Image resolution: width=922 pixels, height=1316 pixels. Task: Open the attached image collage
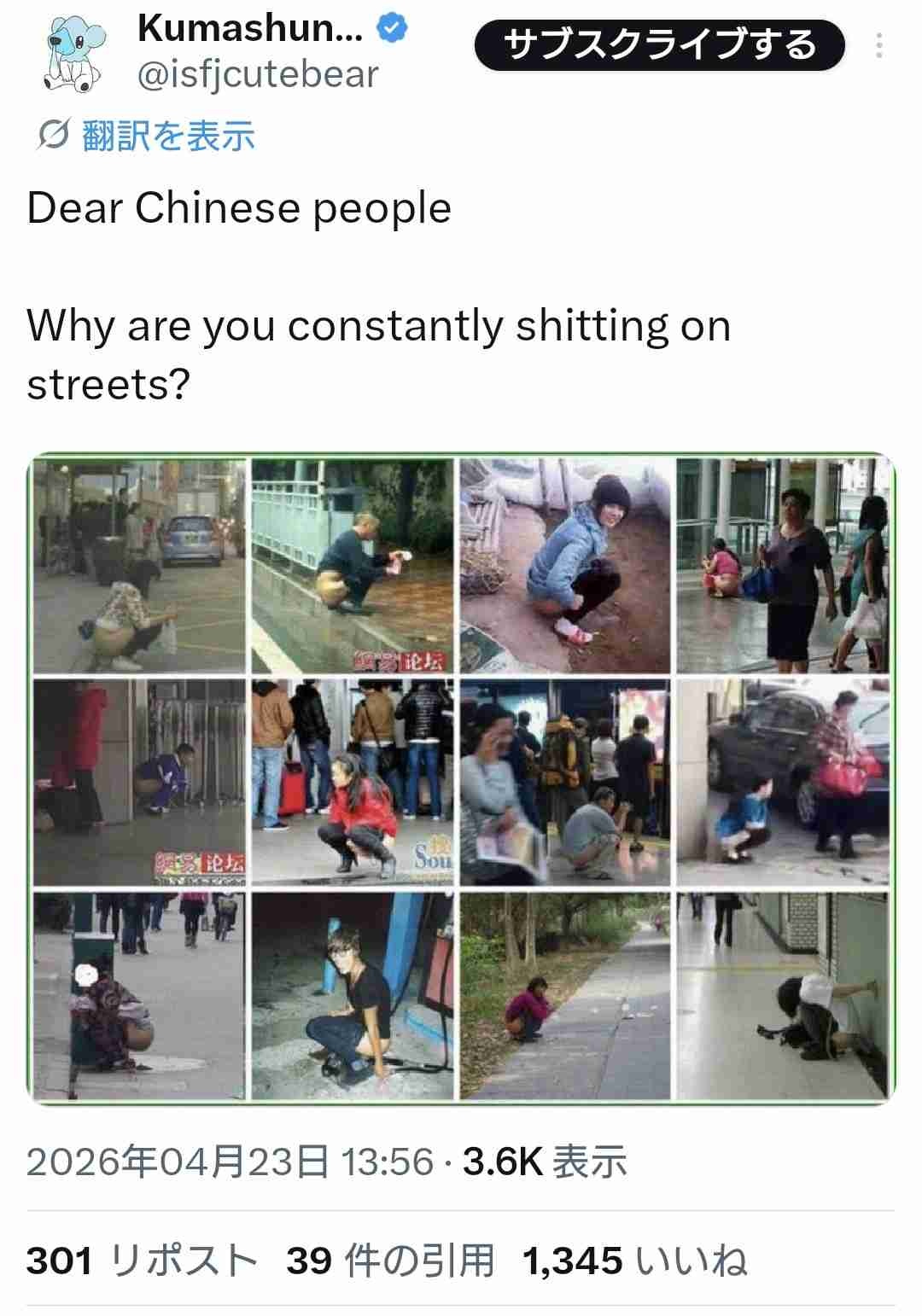(x=461, y=778)
